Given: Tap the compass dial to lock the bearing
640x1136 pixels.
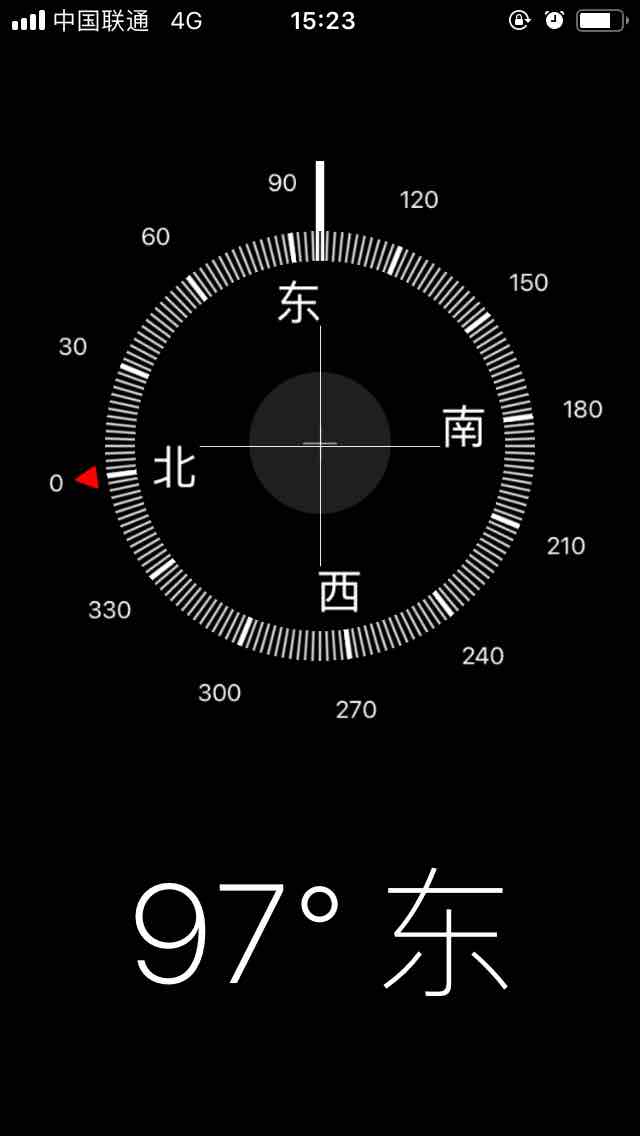Looking at the screenshot, I should click(x=320, y=445).
